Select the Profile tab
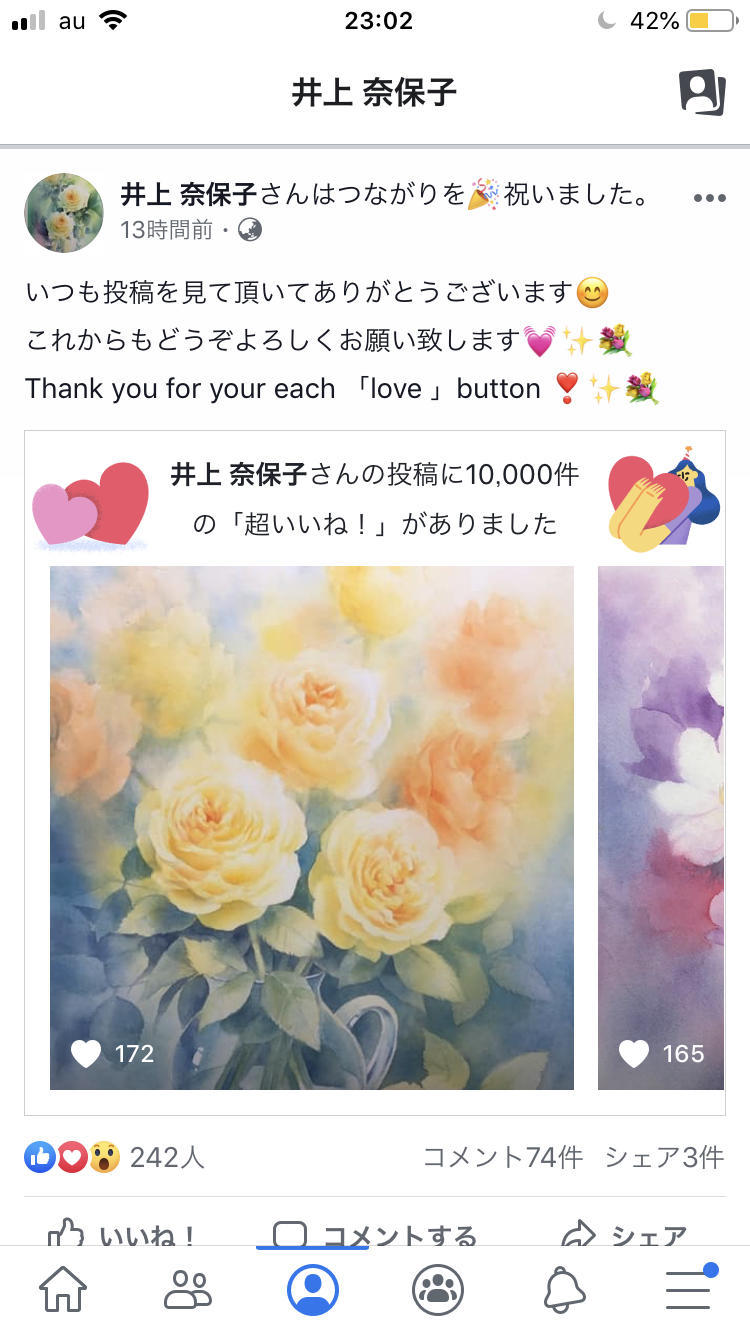 (313, 1290)
